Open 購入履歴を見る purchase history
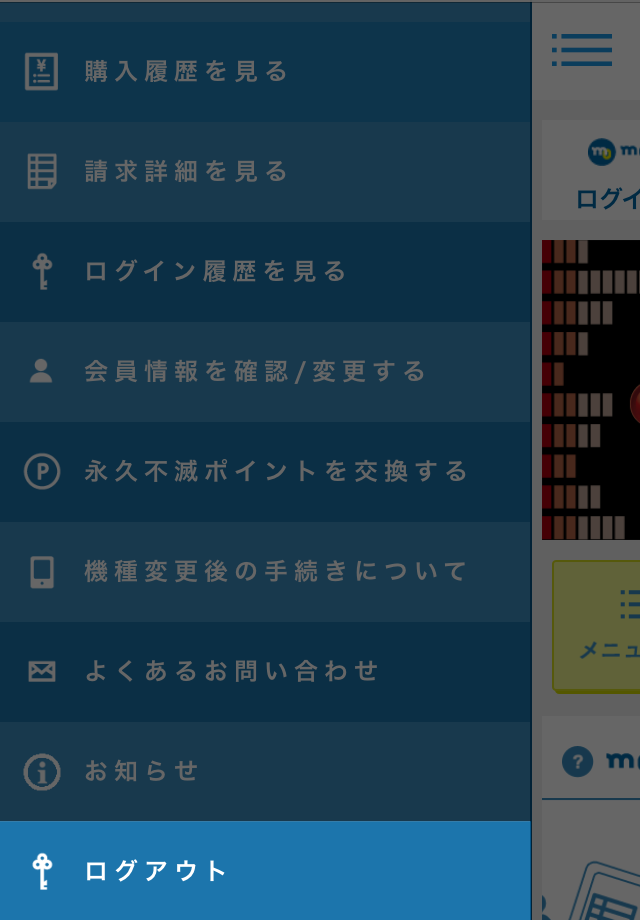The width and height of the screenshot is (640, 920). (x=186, y=72)
